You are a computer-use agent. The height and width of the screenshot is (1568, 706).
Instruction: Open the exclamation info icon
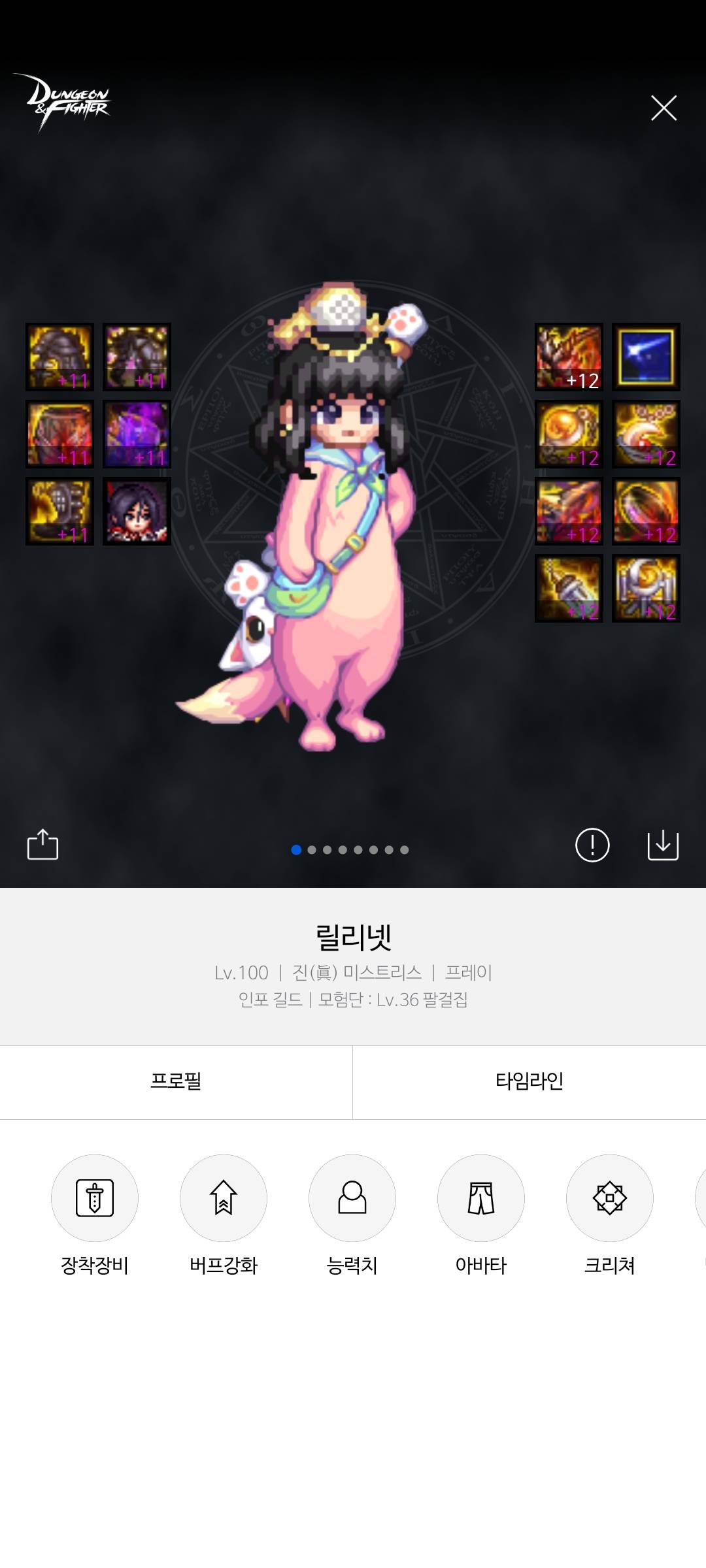592,845
